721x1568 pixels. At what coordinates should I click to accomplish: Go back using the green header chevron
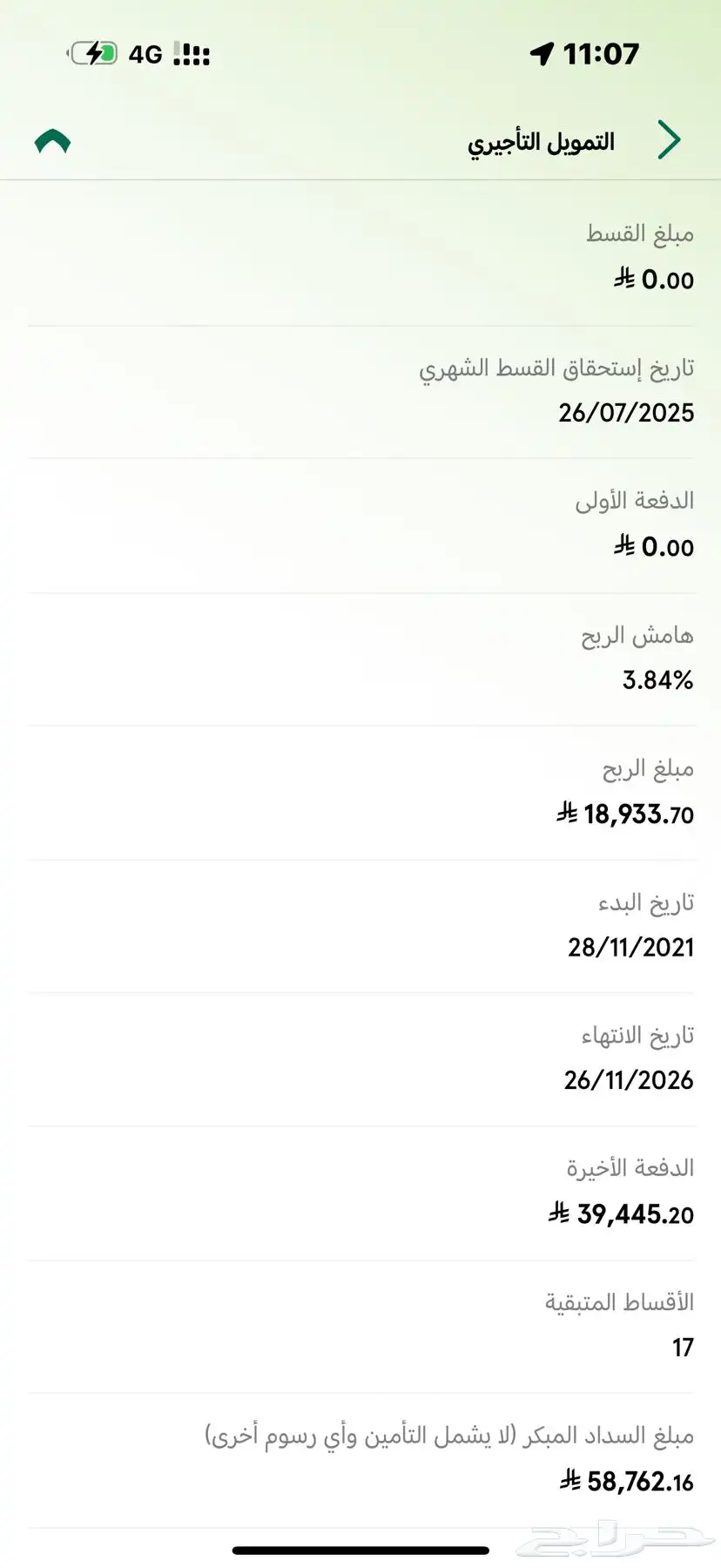point(669,140)
